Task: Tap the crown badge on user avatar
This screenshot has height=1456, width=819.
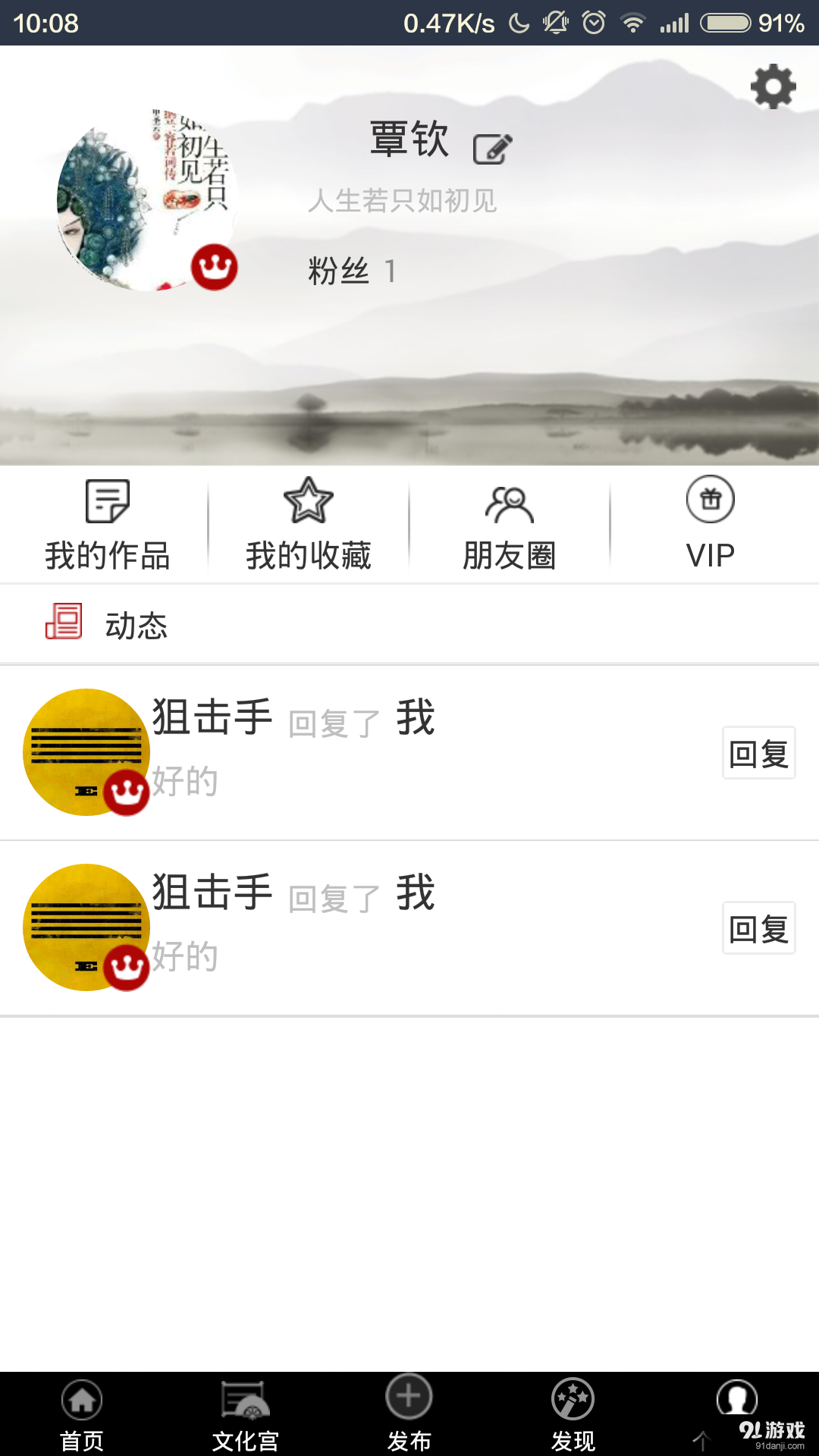Action: pos(215,267)
